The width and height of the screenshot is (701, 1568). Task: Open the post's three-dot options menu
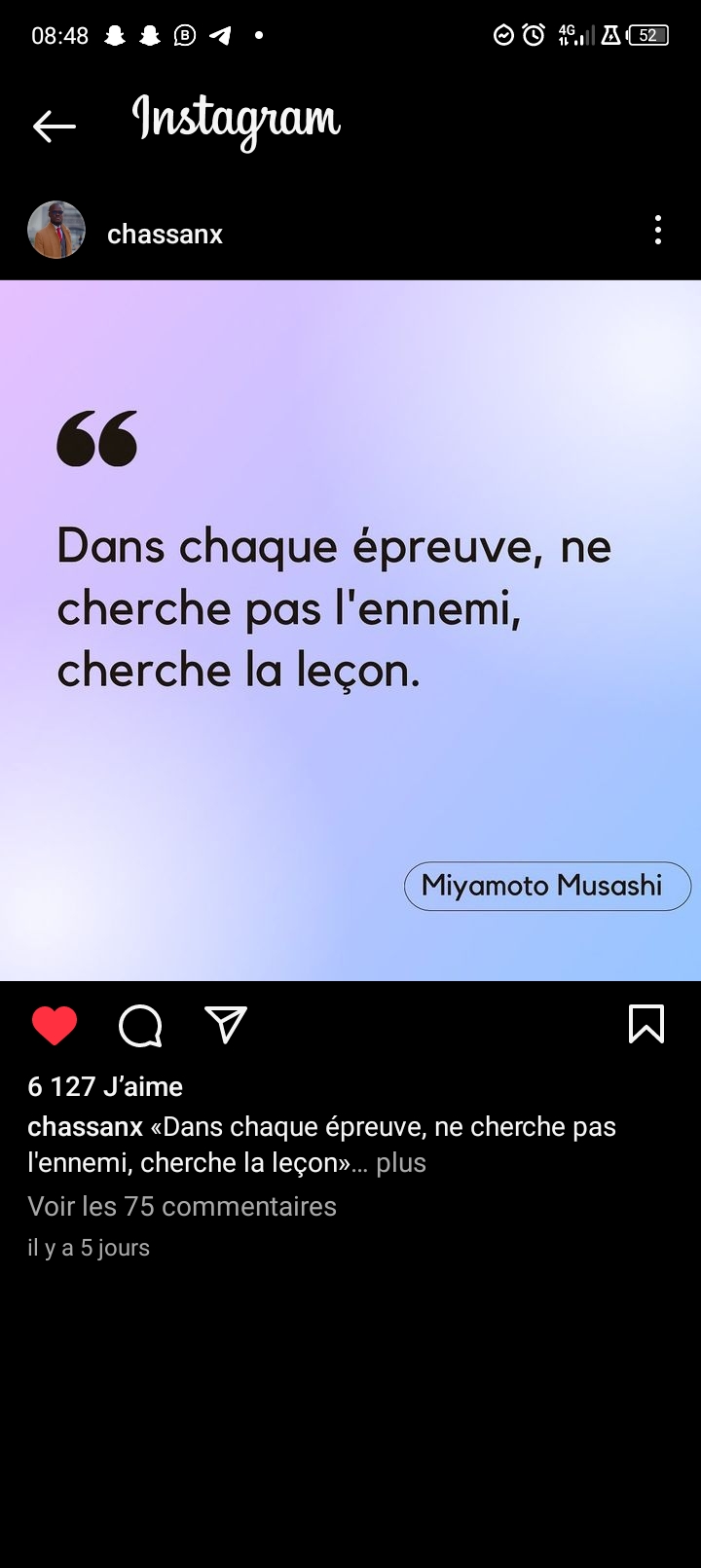tap(658, 231)
